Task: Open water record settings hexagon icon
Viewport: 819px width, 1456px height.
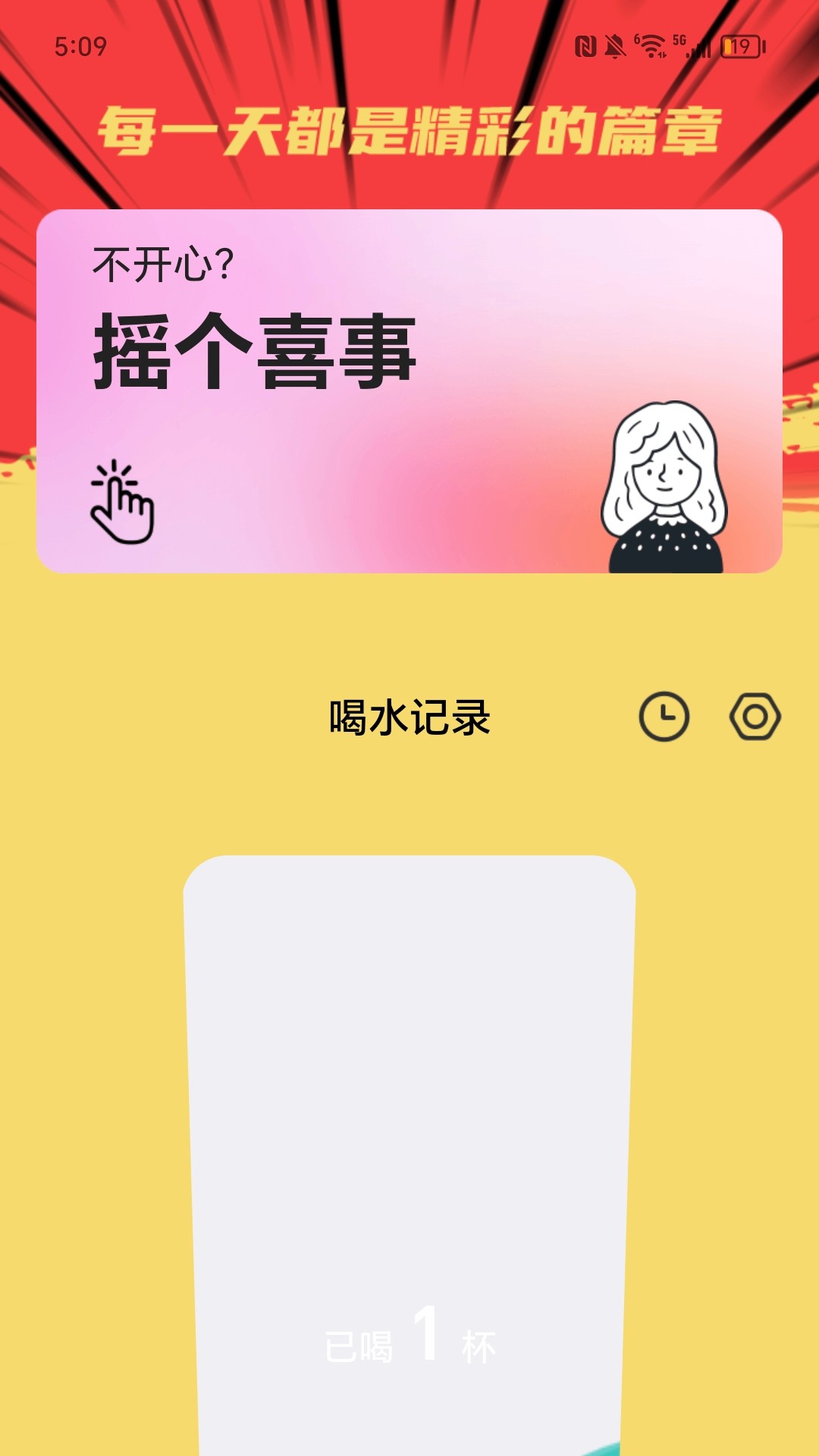Action: pos(755,717)
